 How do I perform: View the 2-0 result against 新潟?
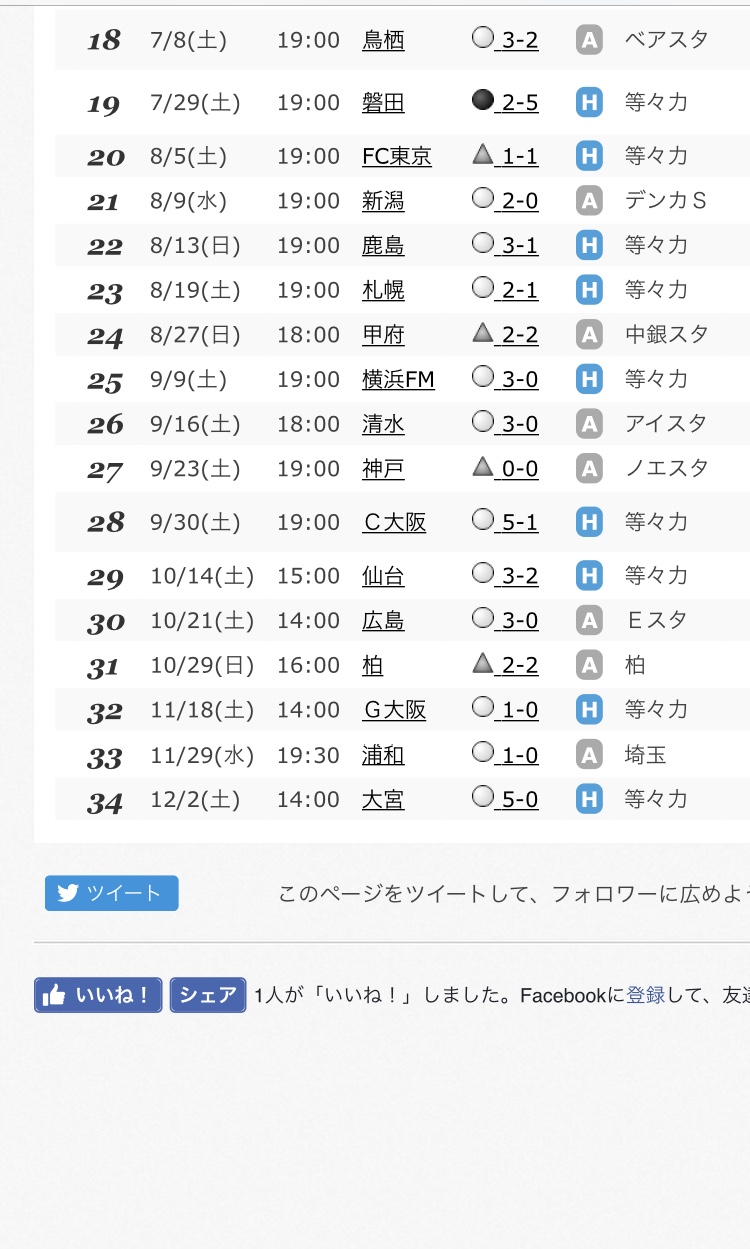point(520,201)
